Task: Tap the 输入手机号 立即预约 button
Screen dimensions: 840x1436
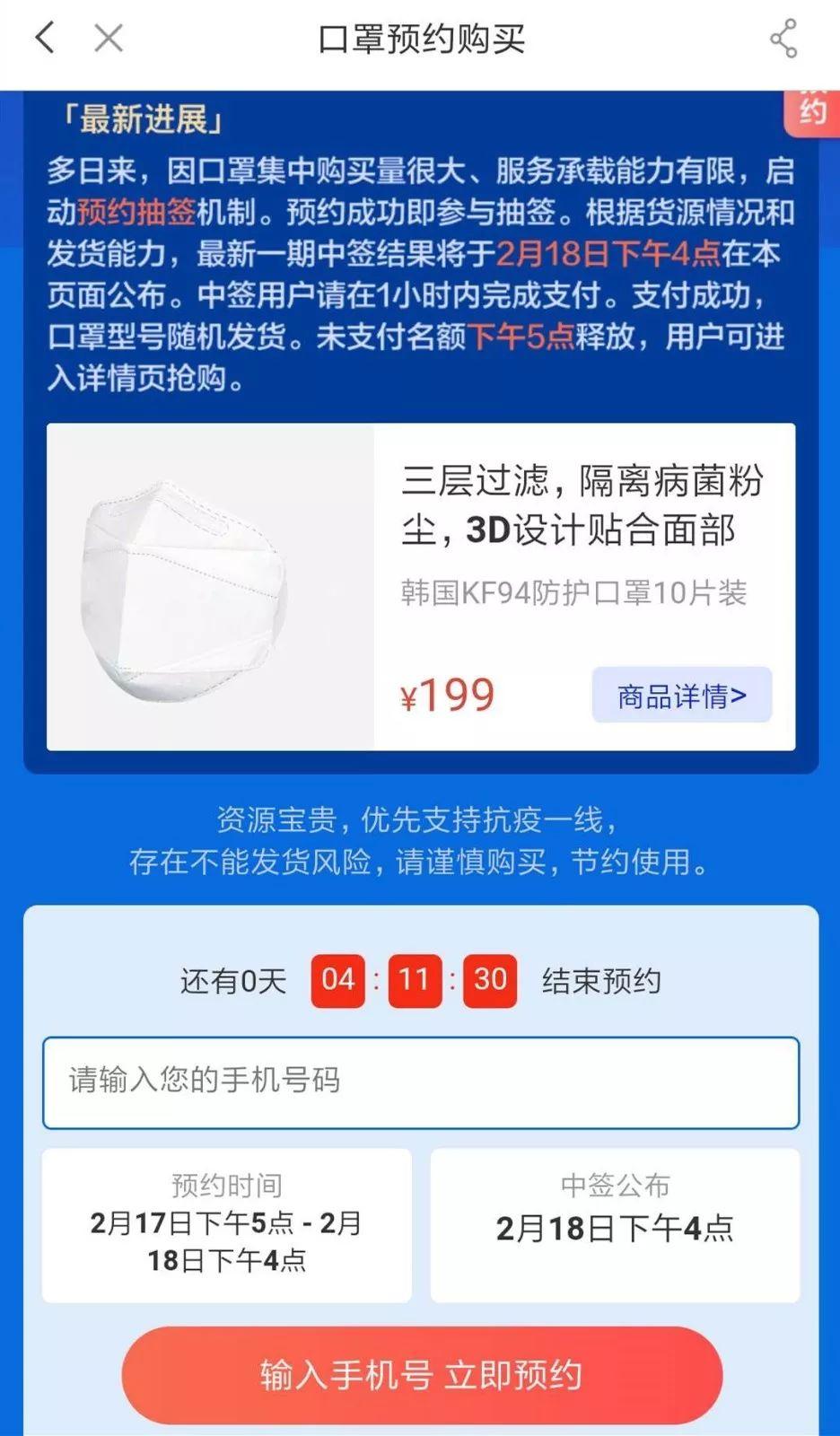Action: tap(420, 1374)
